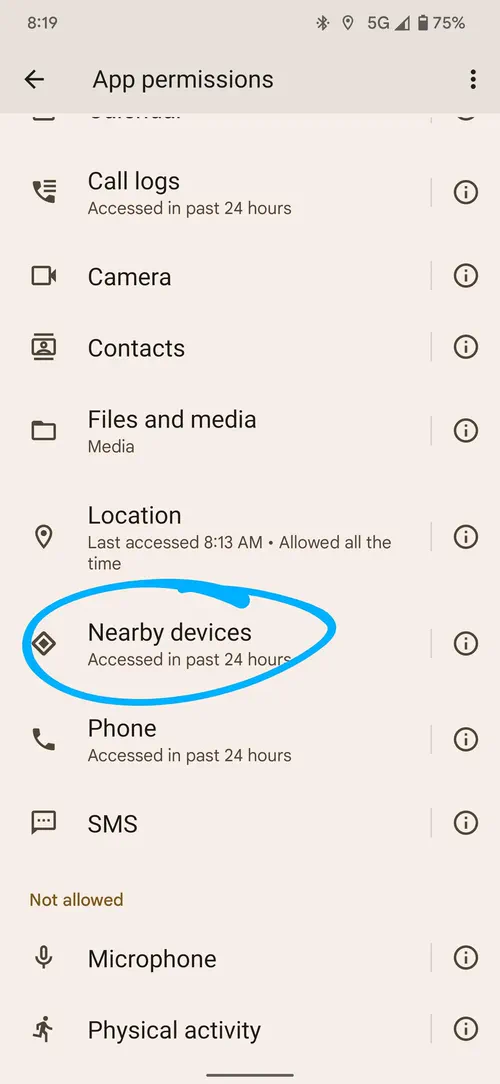Image resolution: width=500 pixels, height=1084 pixels.
Task: Tap the info icon beside Phone
Action: [x=466, y=740]
